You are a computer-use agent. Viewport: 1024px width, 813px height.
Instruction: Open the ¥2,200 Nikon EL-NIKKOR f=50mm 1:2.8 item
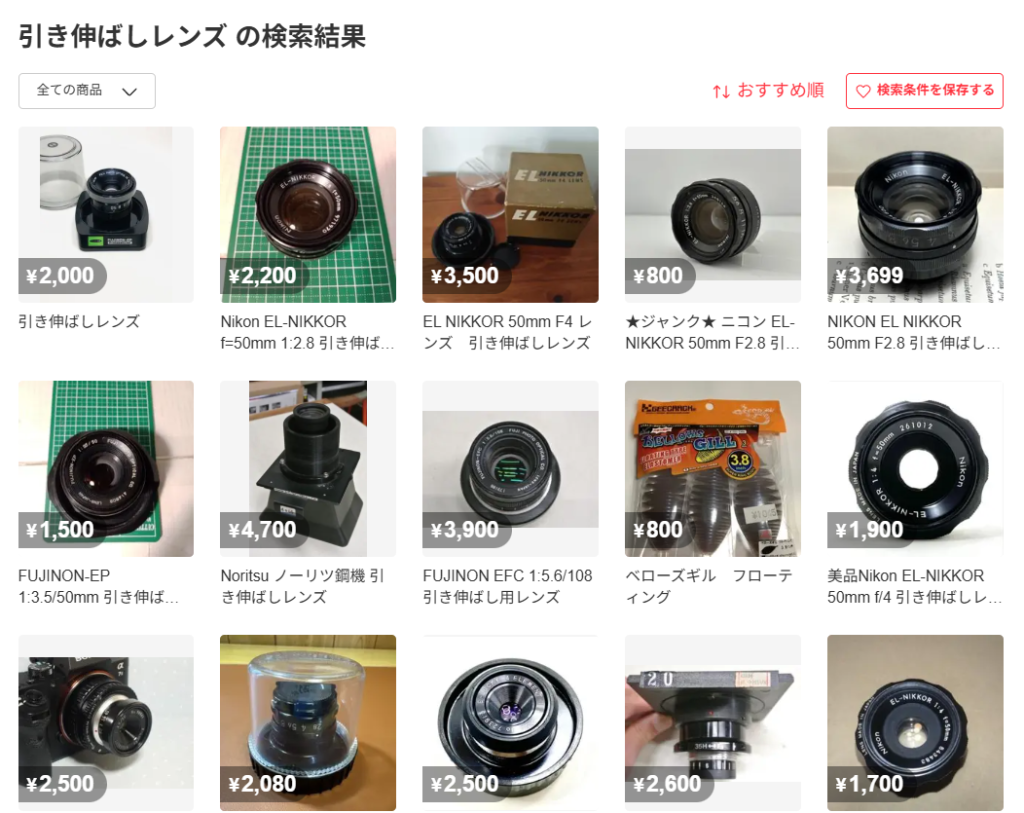point(308,214)
